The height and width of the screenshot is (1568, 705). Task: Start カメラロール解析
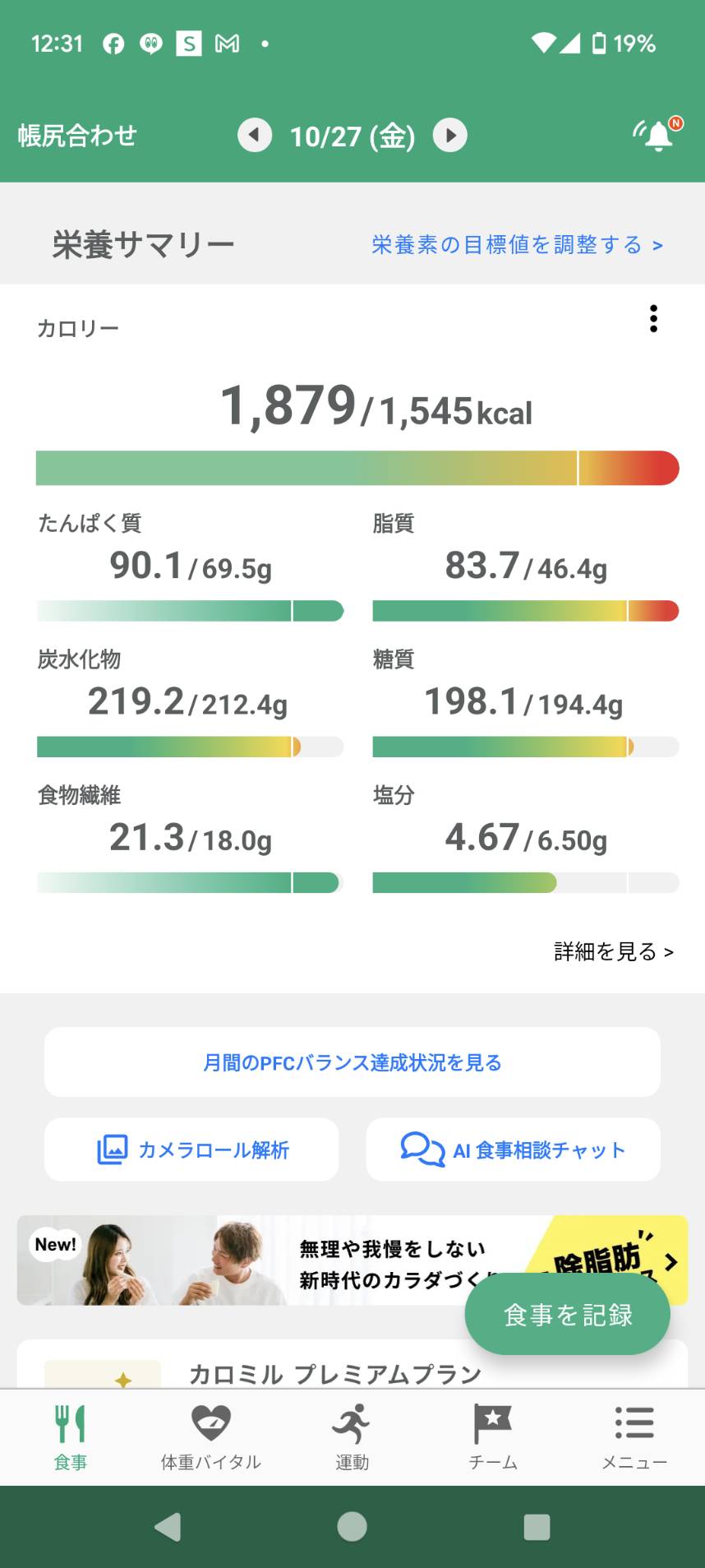[x=191, y=1149]
